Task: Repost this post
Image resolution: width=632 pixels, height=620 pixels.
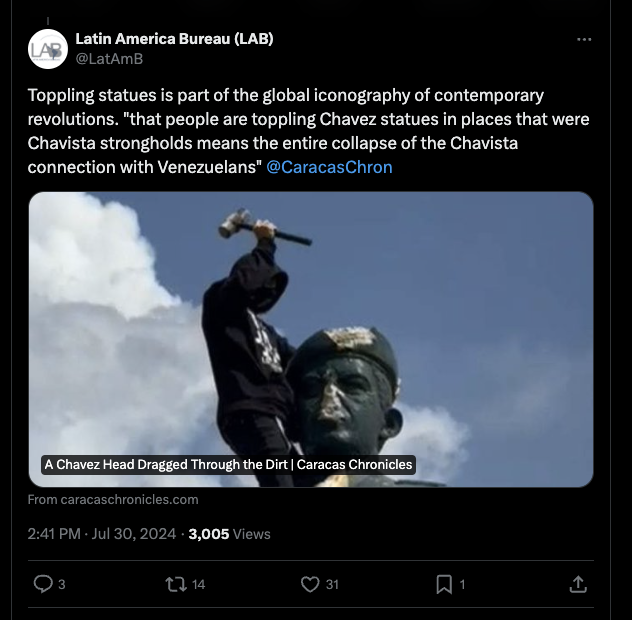Action: 176,584
